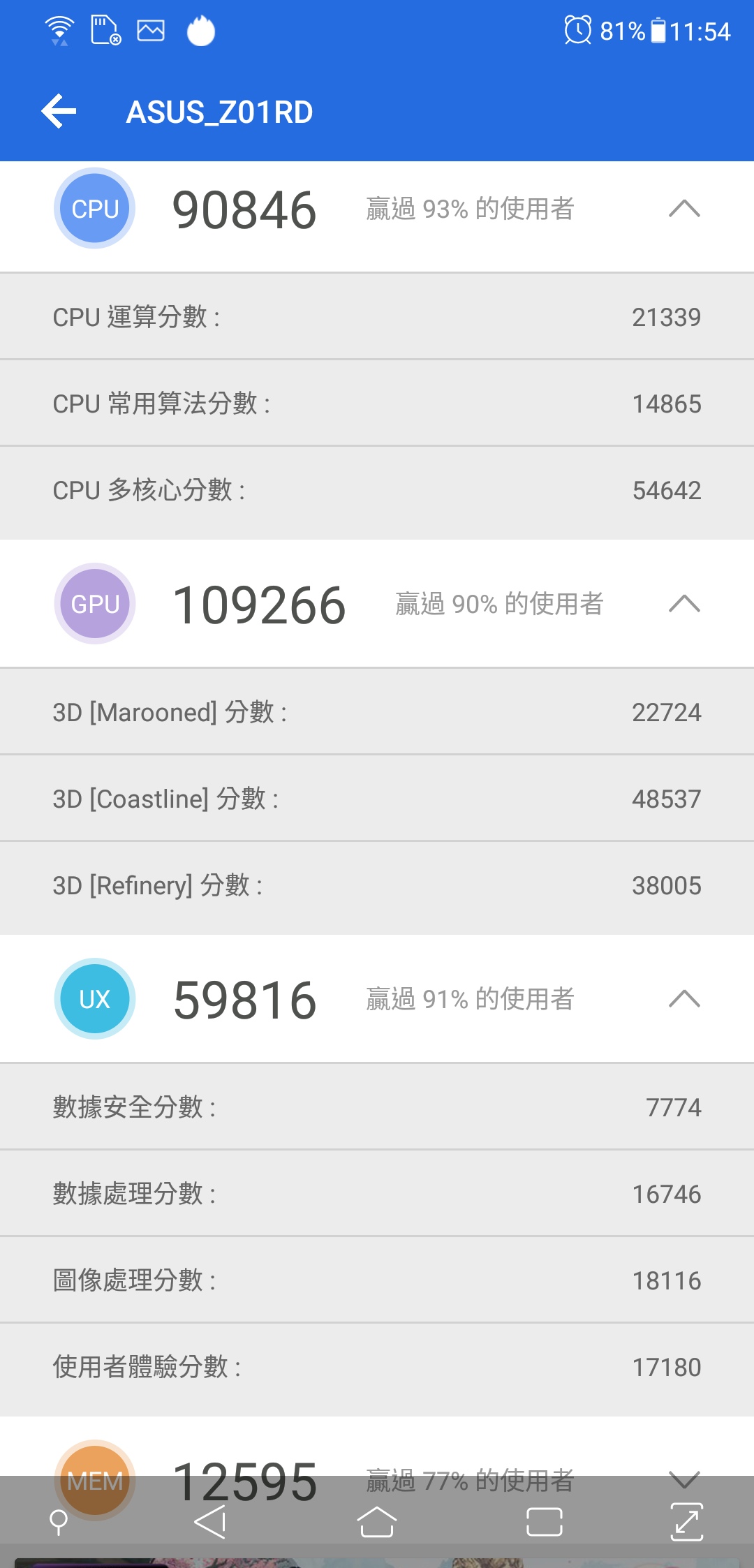
Task: Collapse the GPU score section
Action: (684, 603)
